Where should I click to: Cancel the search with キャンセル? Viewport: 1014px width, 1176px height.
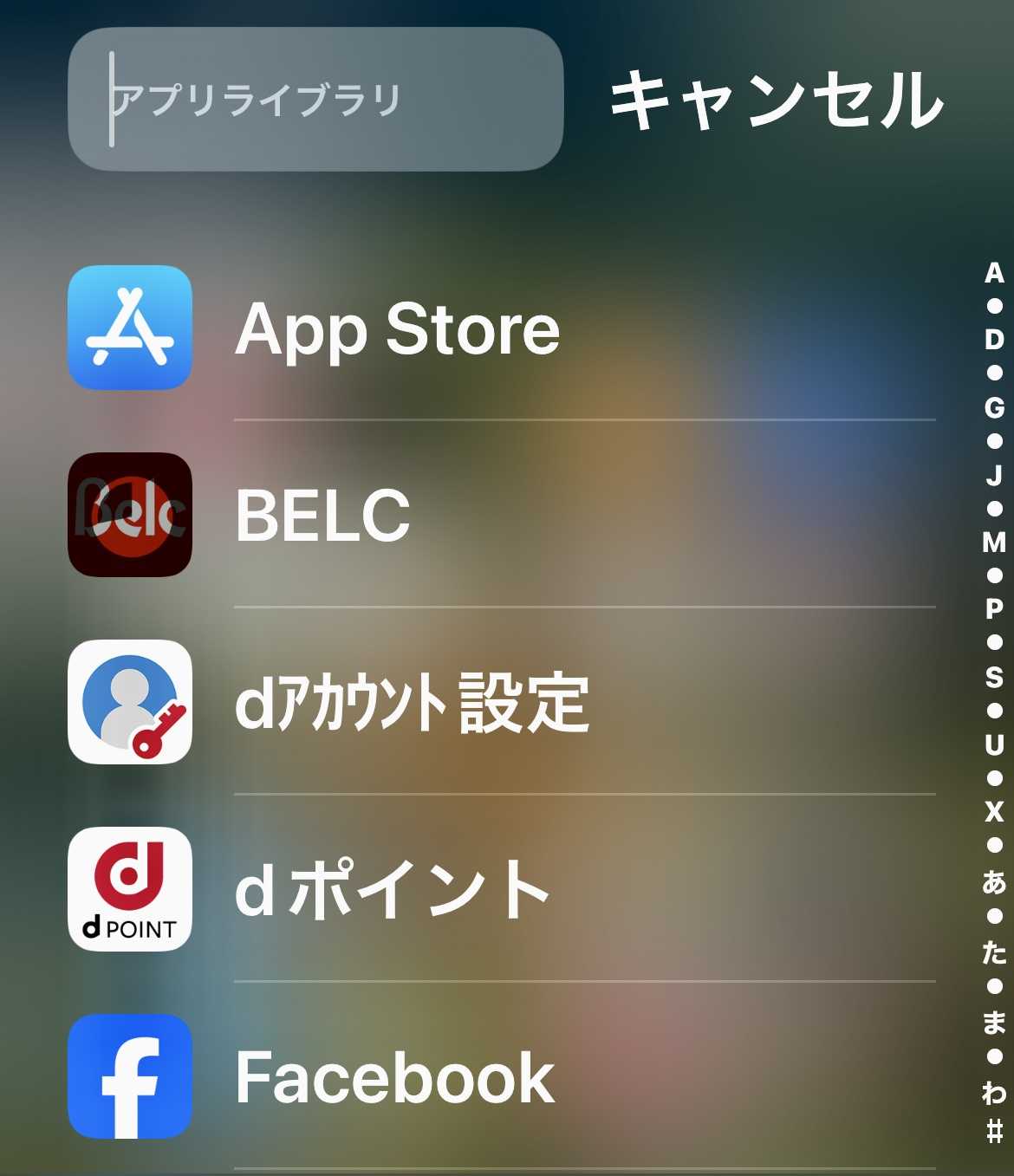coord(777,101)
